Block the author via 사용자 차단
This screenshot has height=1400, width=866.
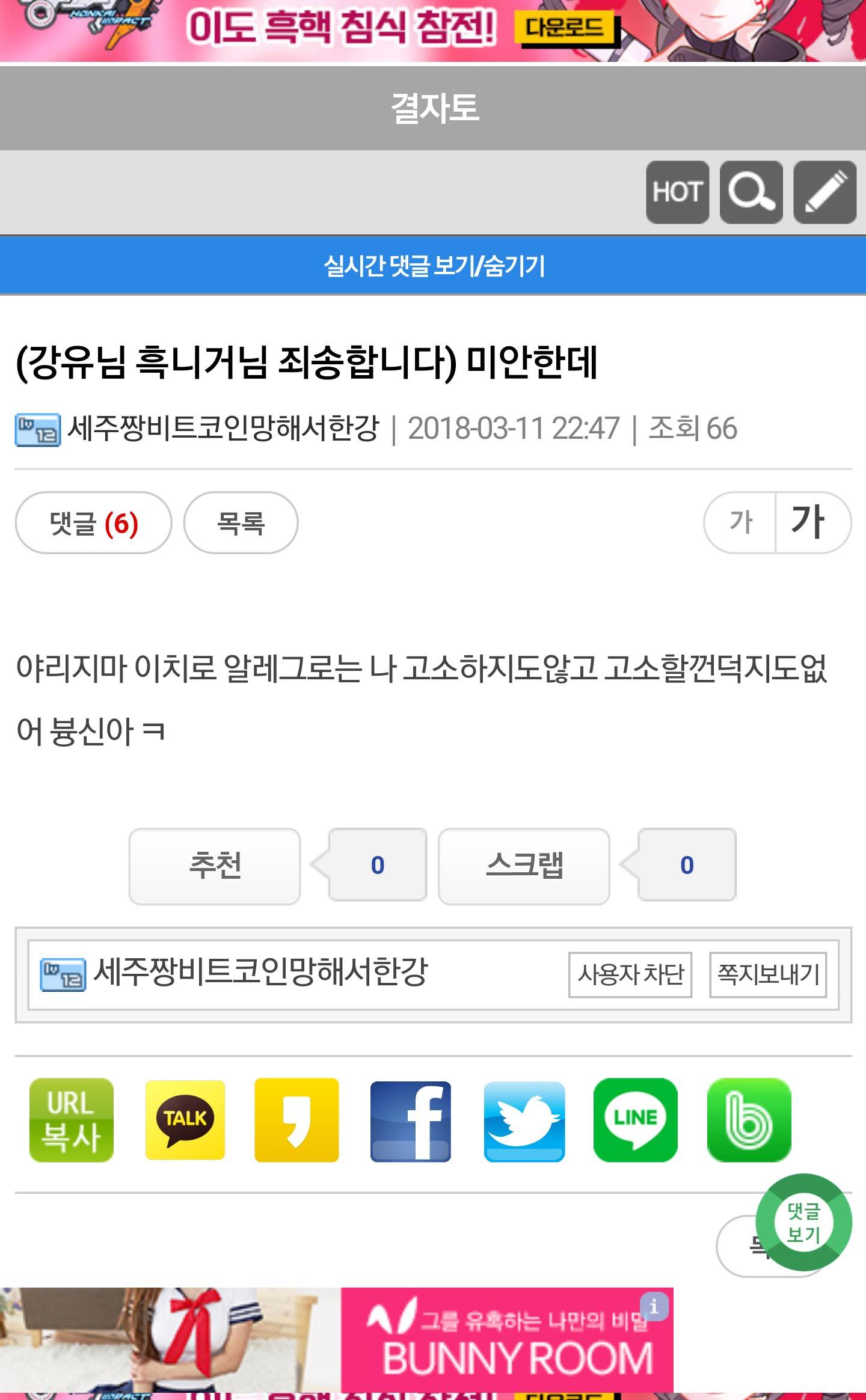click(630, 974)
